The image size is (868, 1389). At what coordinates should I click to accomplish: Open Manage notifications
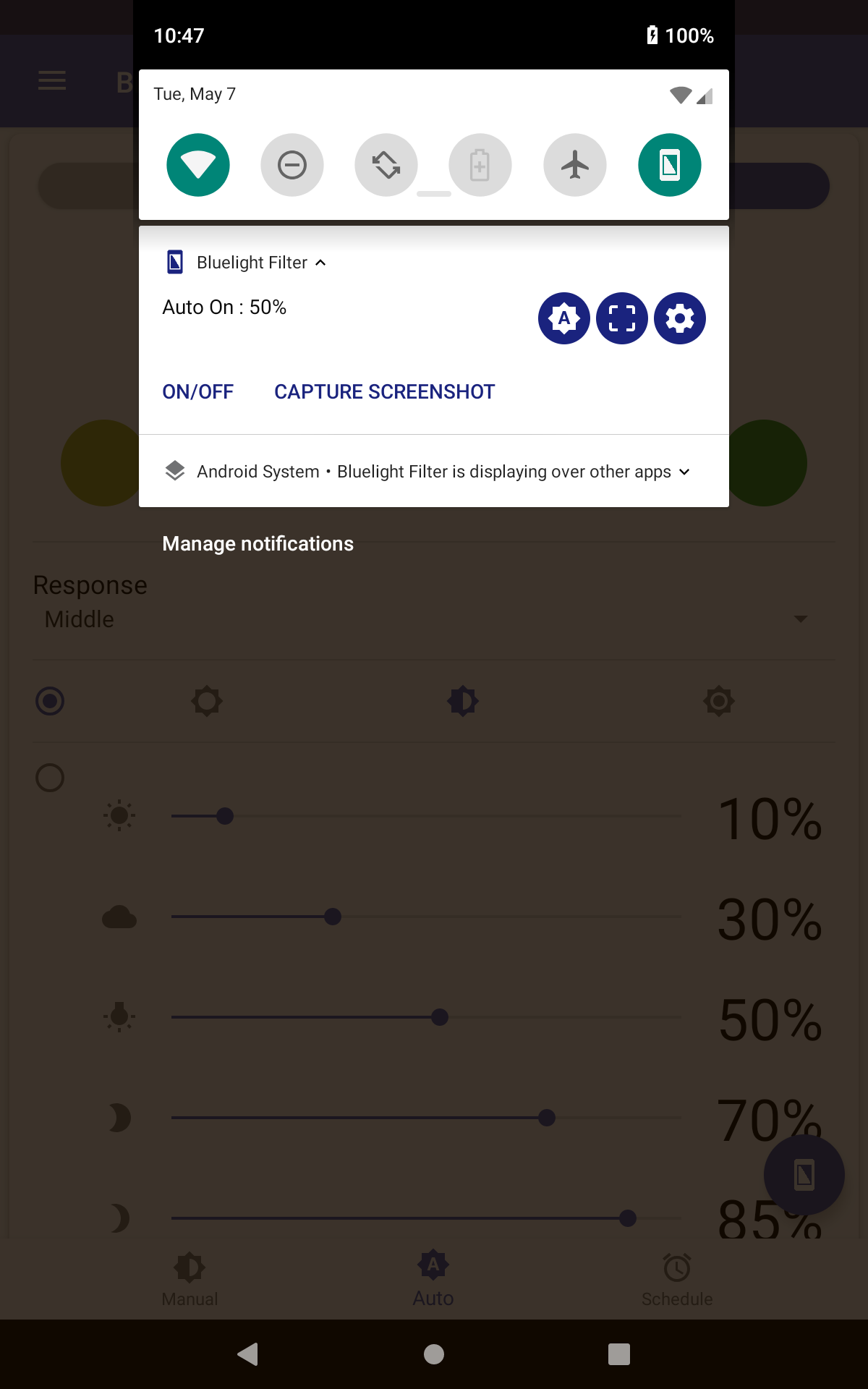pyautogui.click(x=258, y=544)
